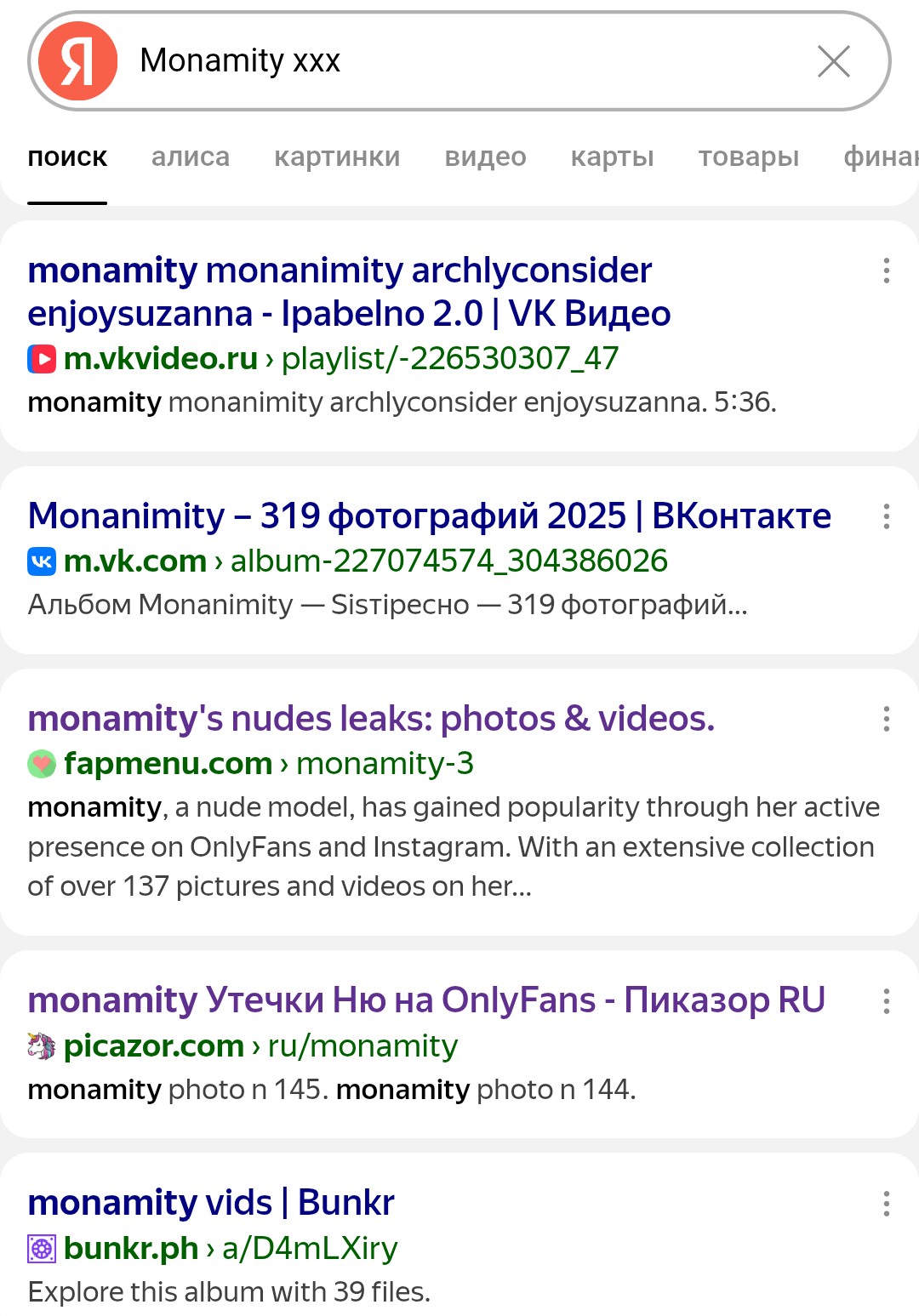Switch to the картинки tab
919x1316 pixels.
pyautogui.click(x=337, y=157)
